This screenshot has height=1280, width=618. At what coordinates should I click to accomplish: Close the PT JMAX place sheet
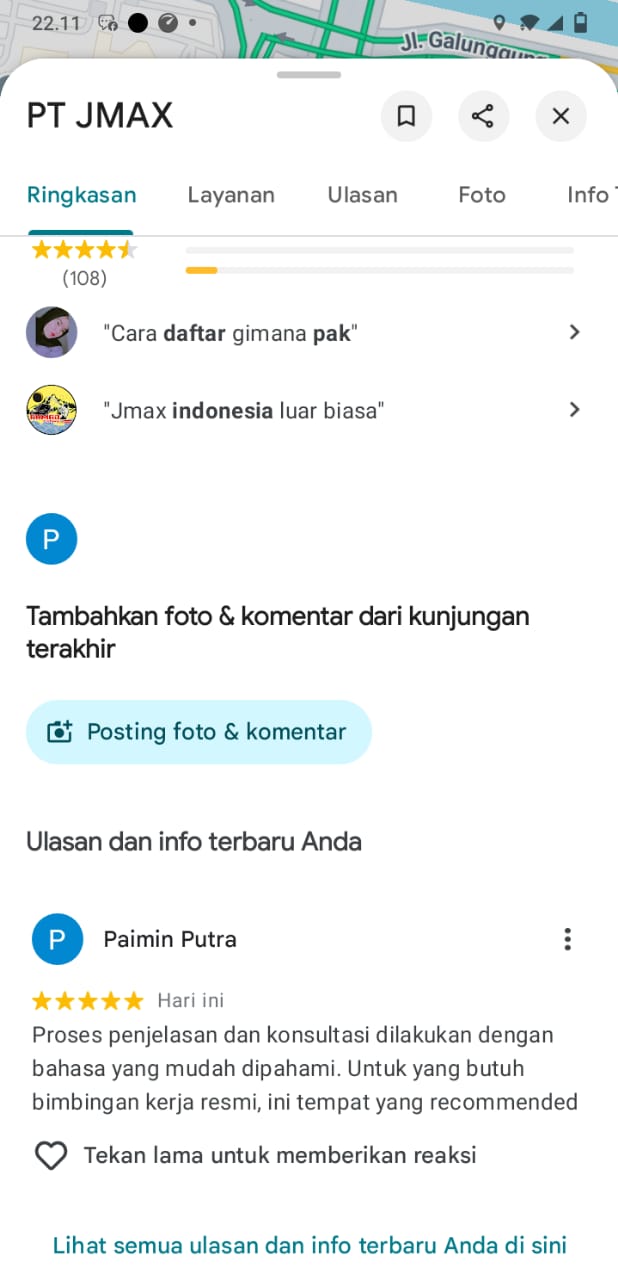[x=561, y=117]
